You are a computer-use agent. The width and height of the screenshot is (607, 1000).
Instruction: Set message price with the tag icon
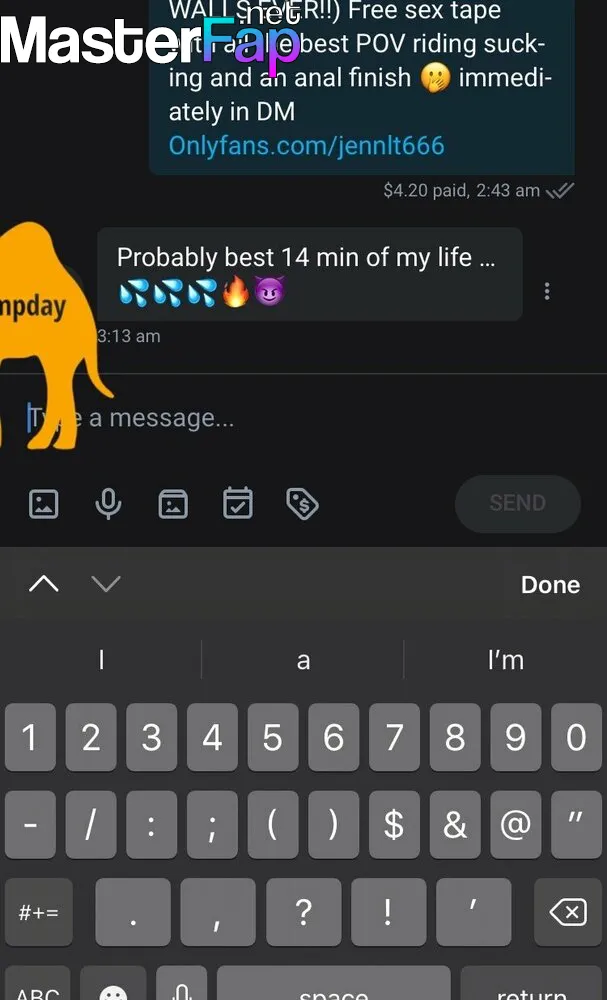pyautogui.click(x=302, y=504)
